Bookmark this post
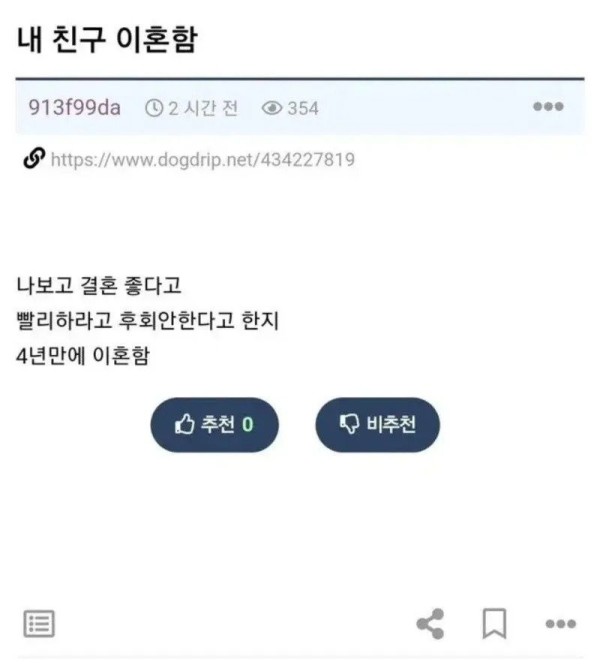The width and height of the screenshot is (600, 671). coord(494,625)
